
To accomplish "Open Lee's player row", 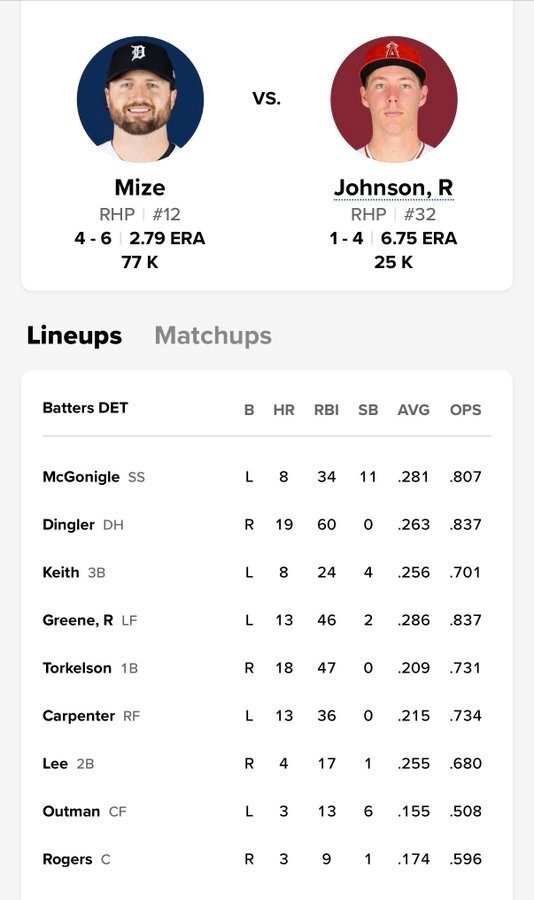I will click(266, 763).
